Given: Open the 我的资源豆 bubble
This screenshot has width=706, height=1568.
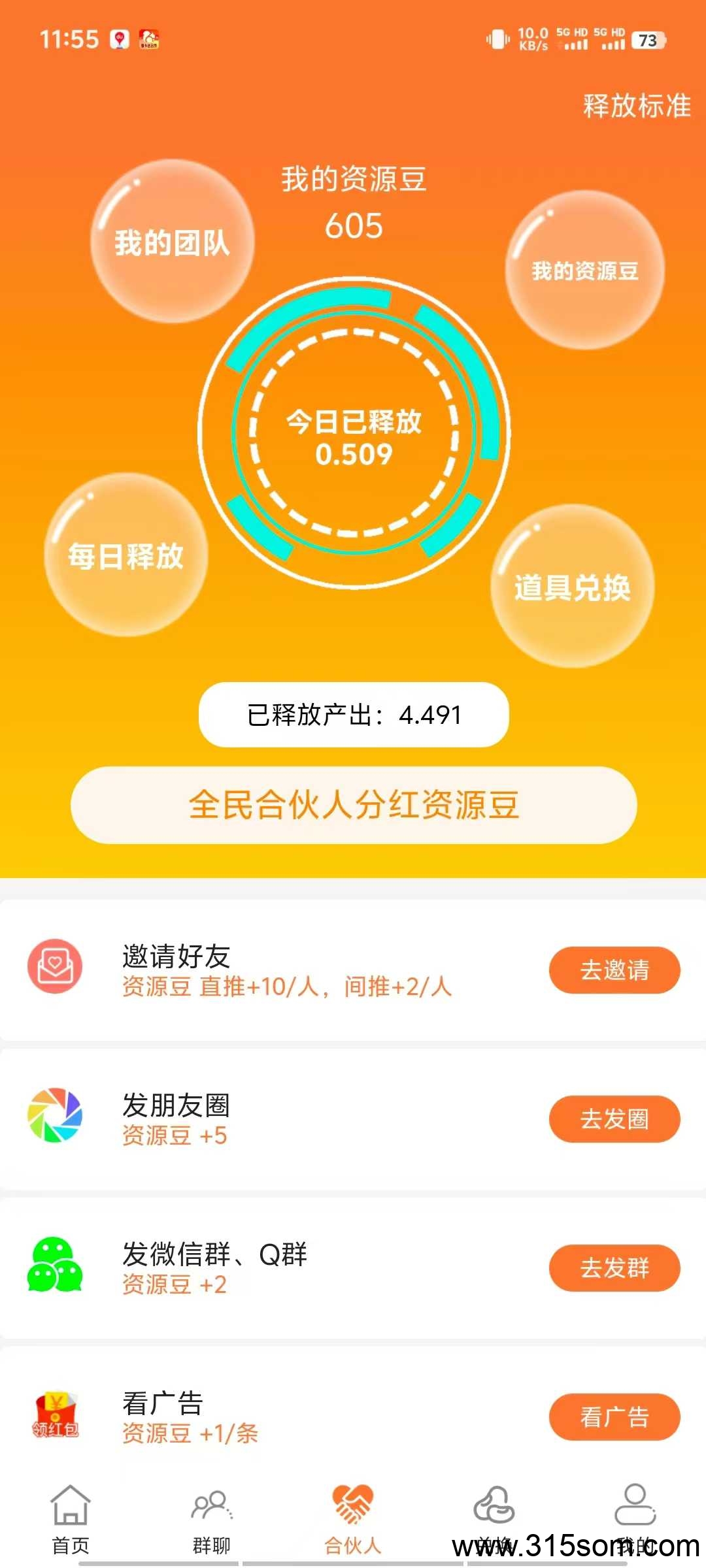Looking at the screenshot, I should [585, 270].
